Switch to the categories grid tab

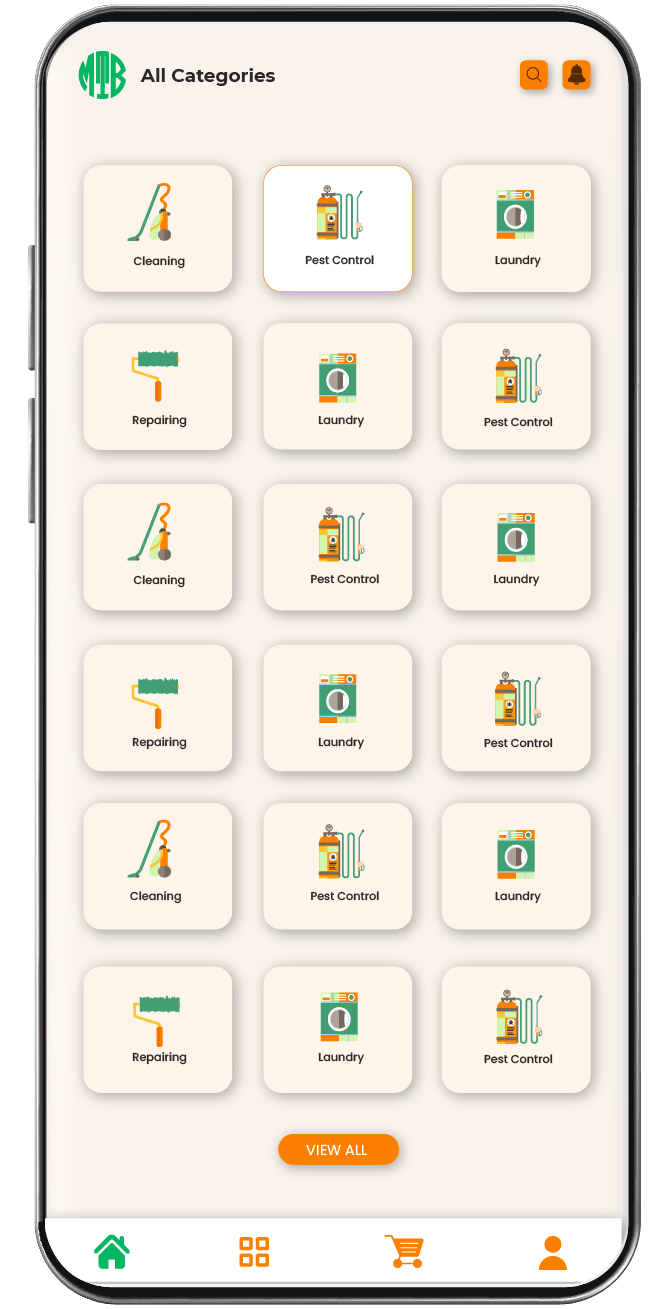pos(254,1251)
